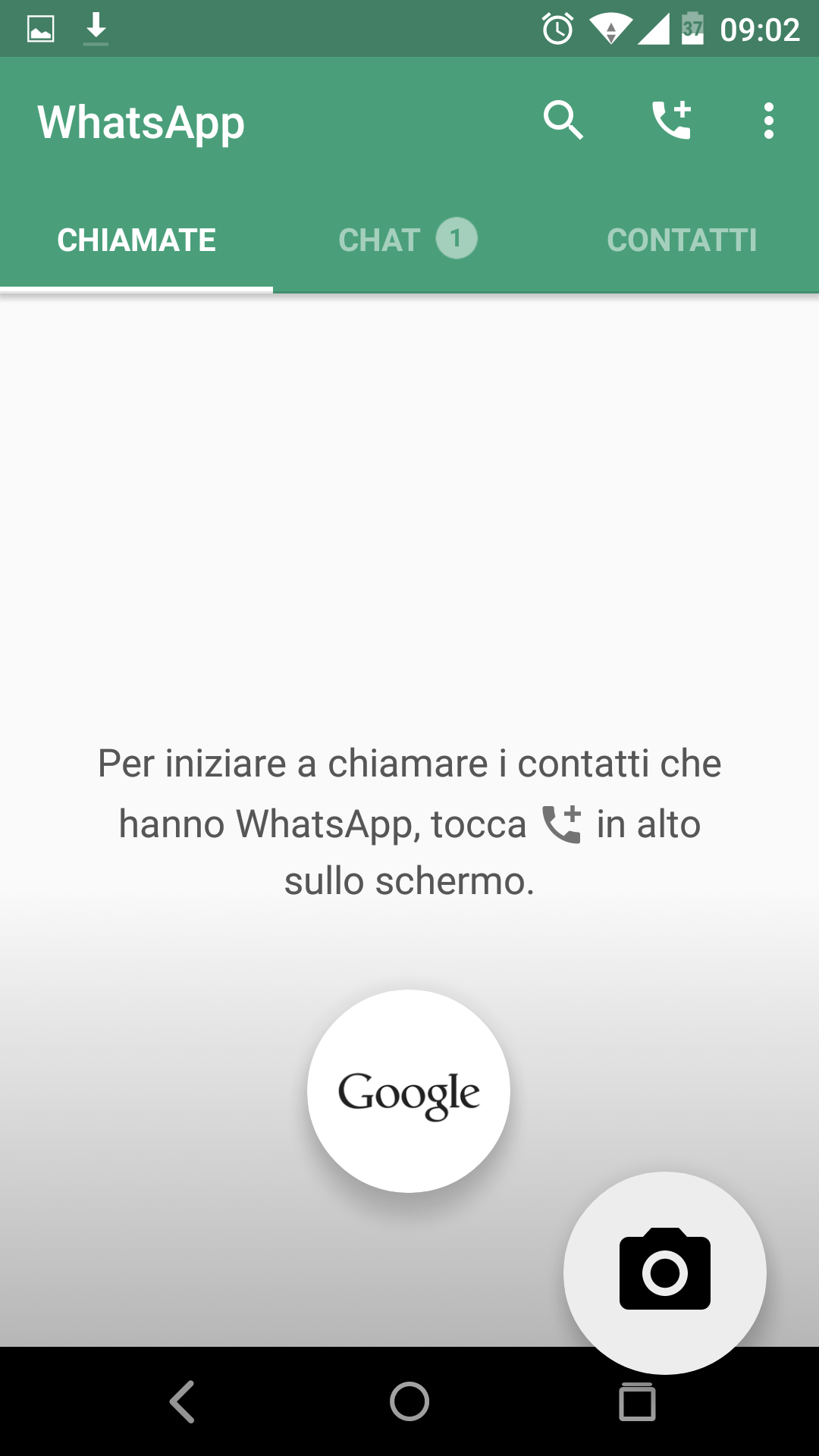Switch to the CONTATTI tab
The image size is (819, 1456).
(682, 240)
